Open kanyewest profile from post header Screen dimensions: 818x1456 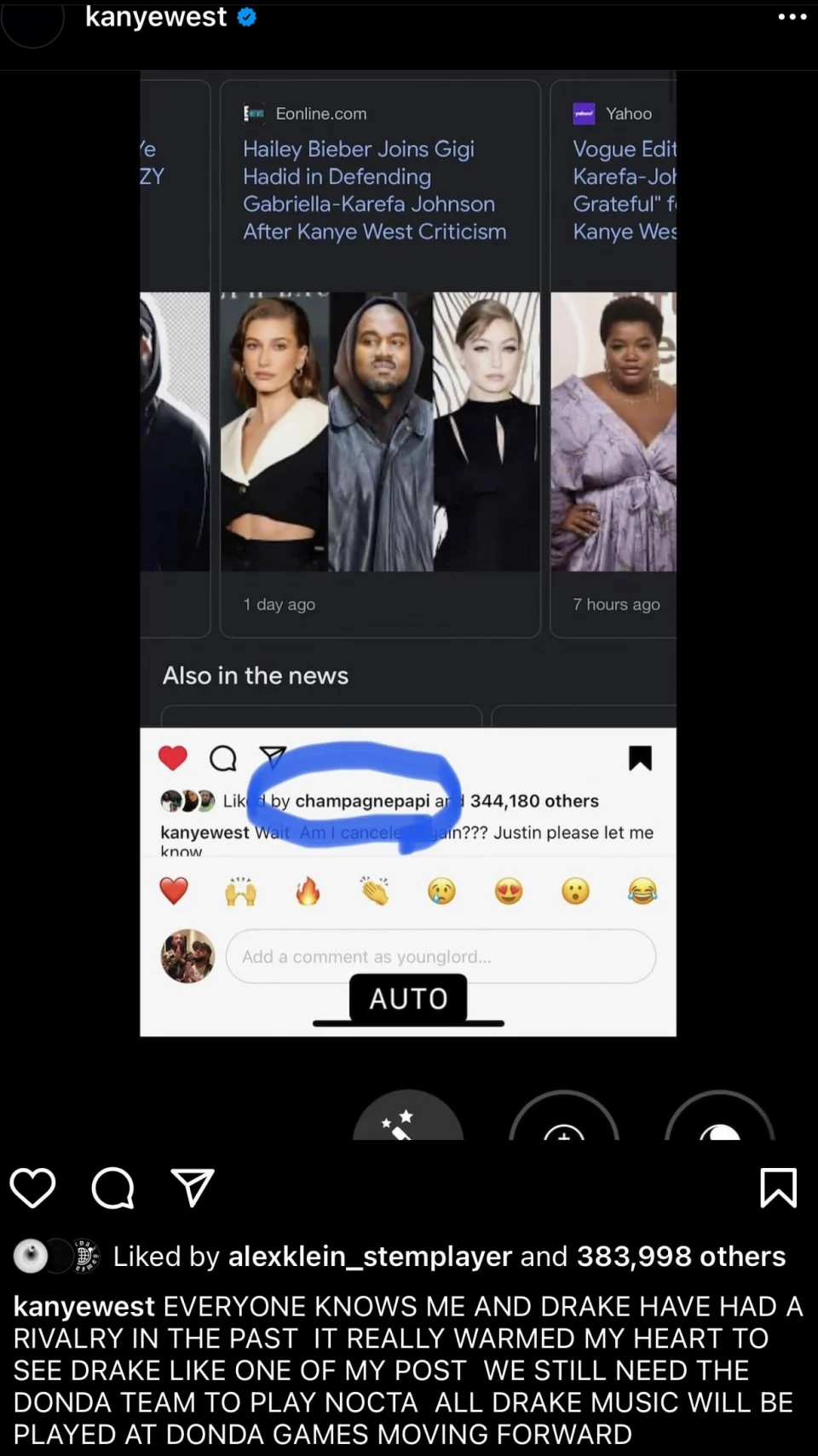[x=156, y=16]
